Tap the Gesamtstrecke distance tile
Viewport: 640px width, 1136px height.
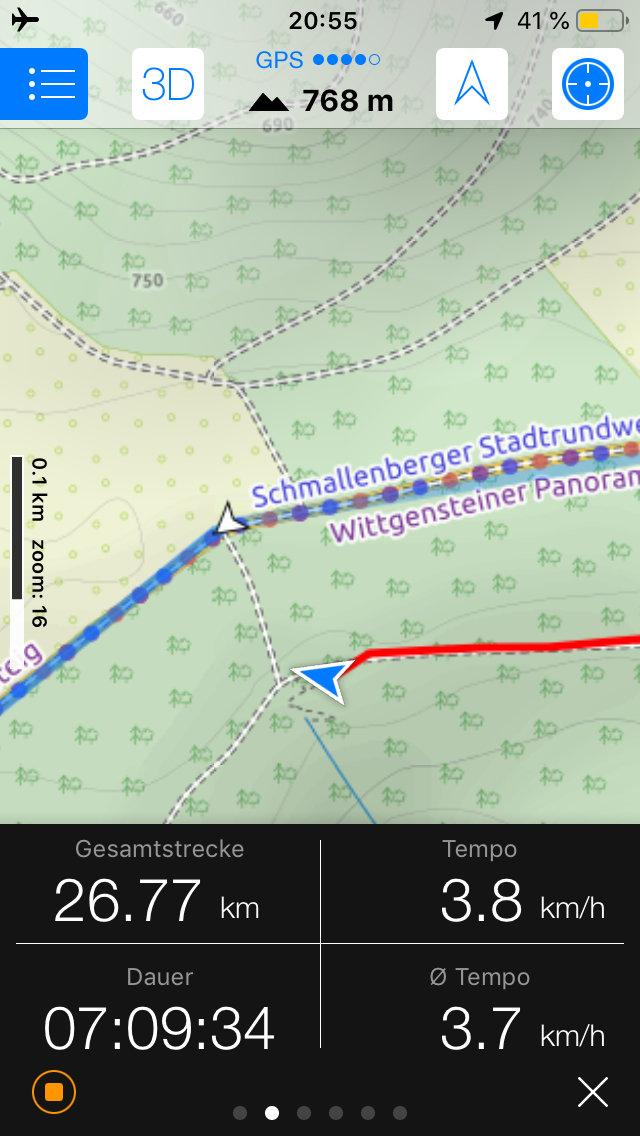pos(159,885)
